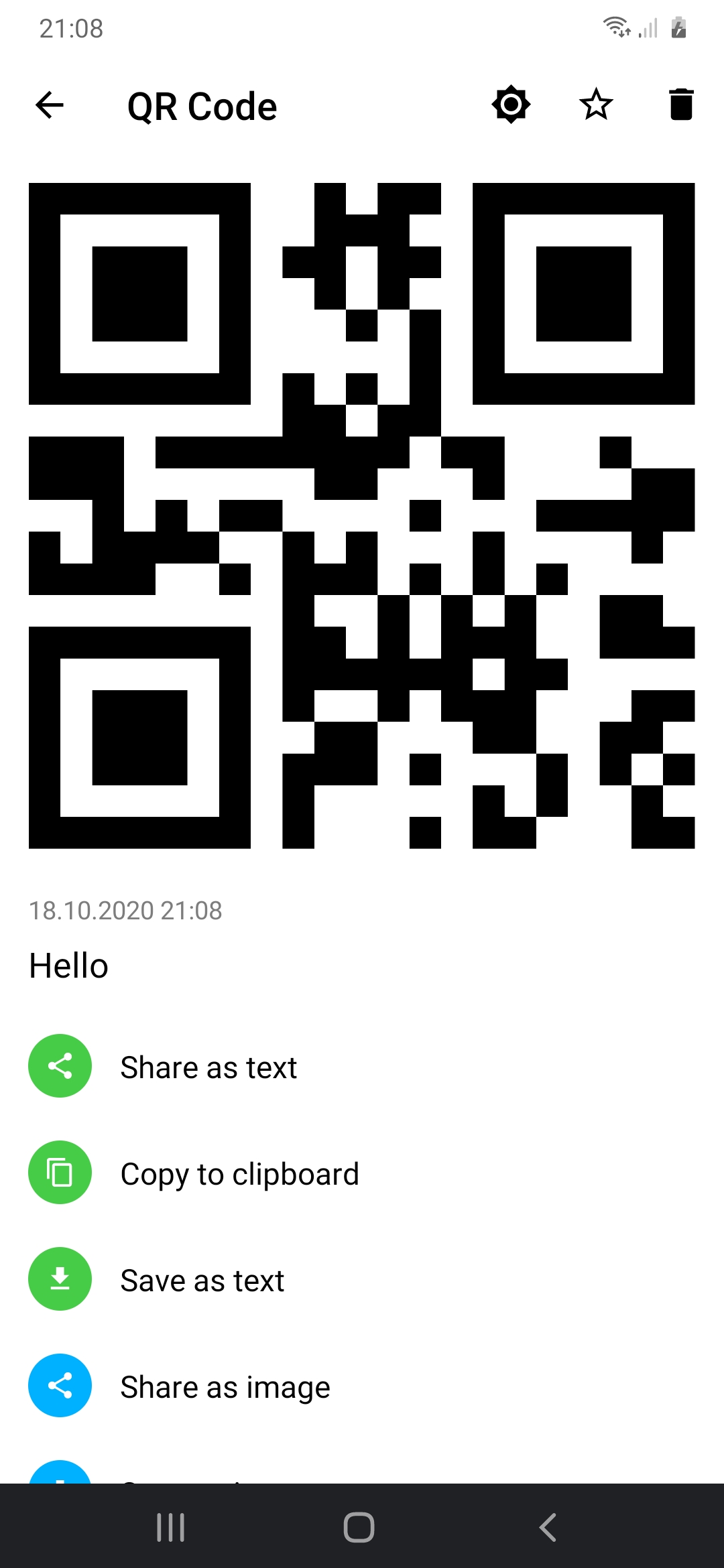Tap the timestamp '18.10.2020 21:08'
Screen dimensions: 724x1568
[126, 909]
